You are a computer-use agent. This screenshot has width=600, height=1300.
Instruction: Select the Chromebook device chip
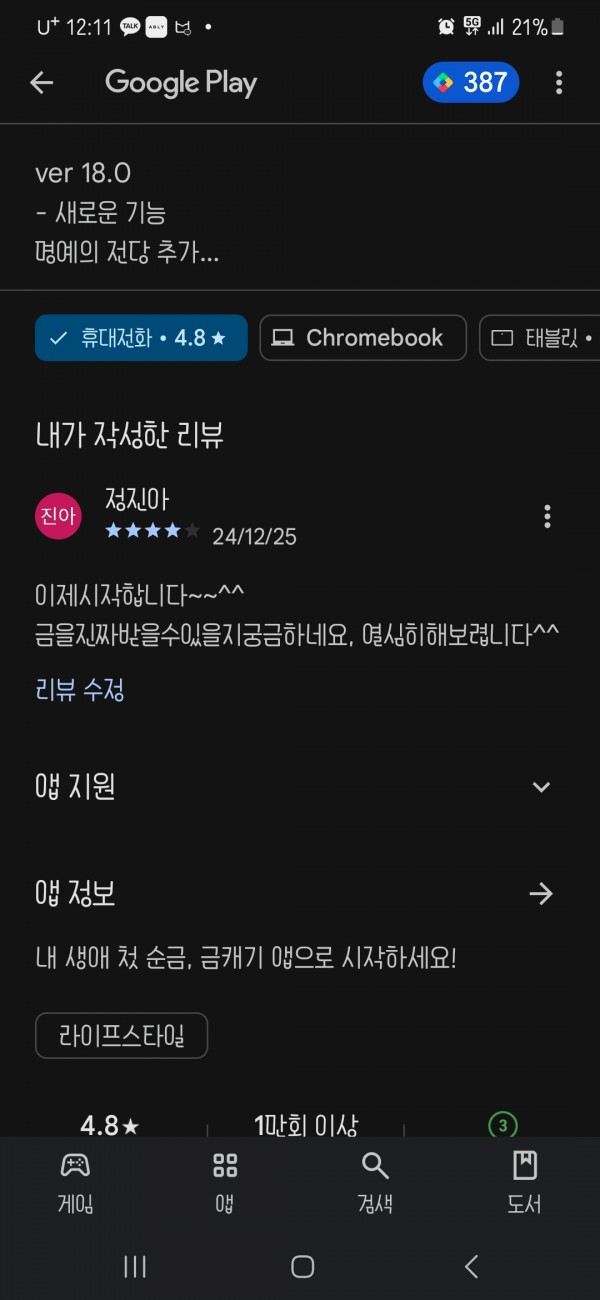pos(363,338)
